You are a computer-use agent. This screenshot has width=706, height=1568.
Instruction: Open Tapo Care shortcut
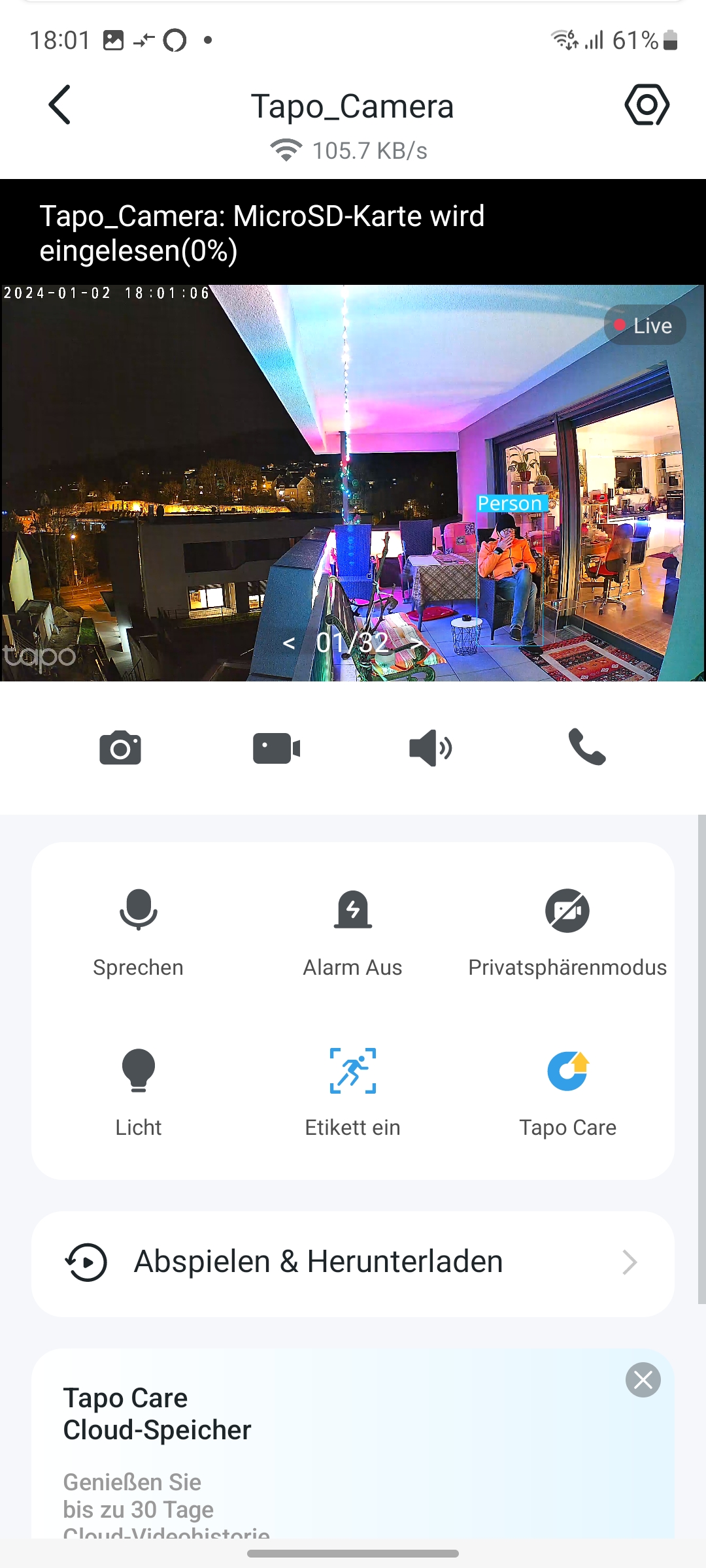[x=567, y=1088]
